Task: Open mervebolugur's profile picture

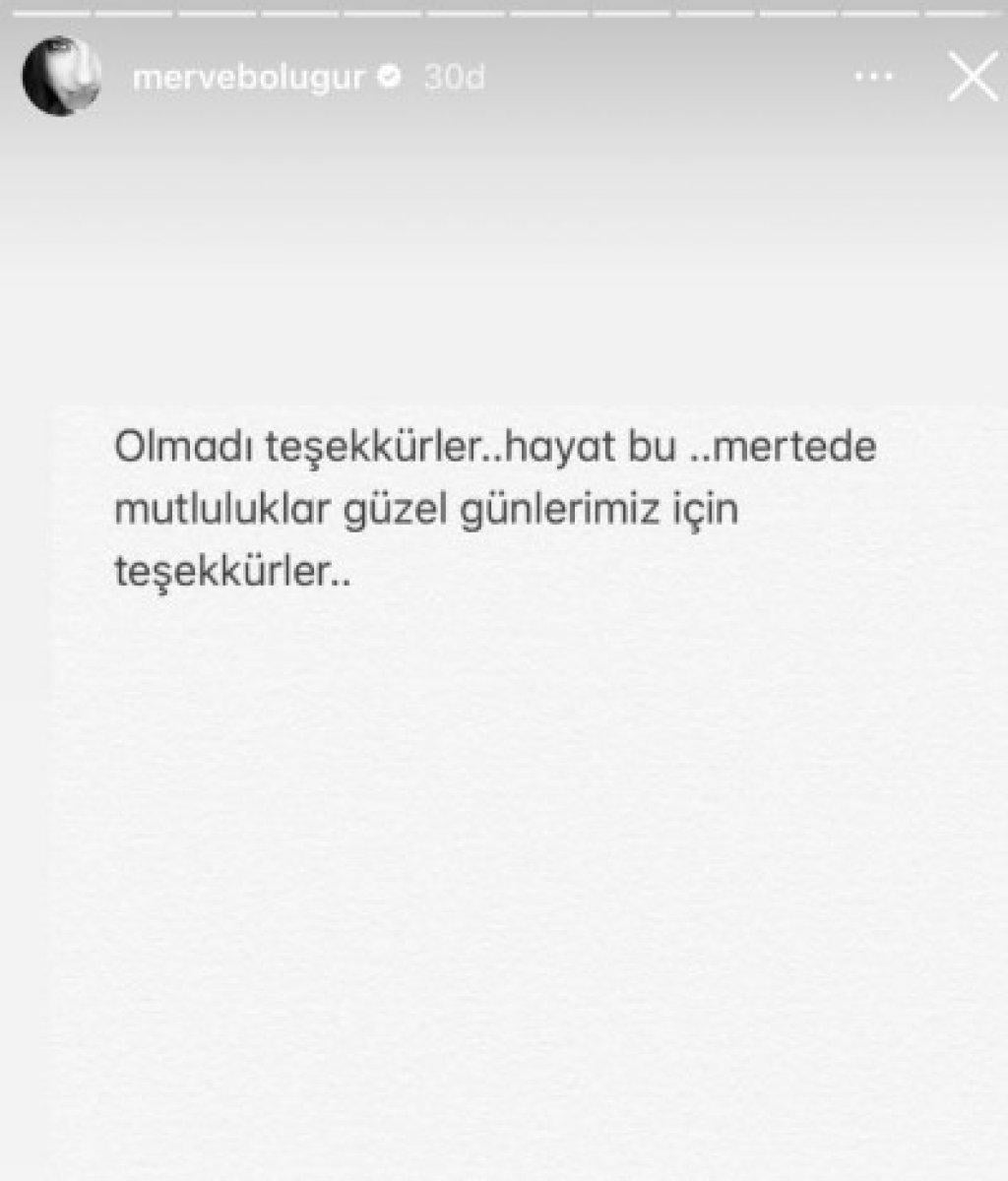Action: (x=61, y=74)
